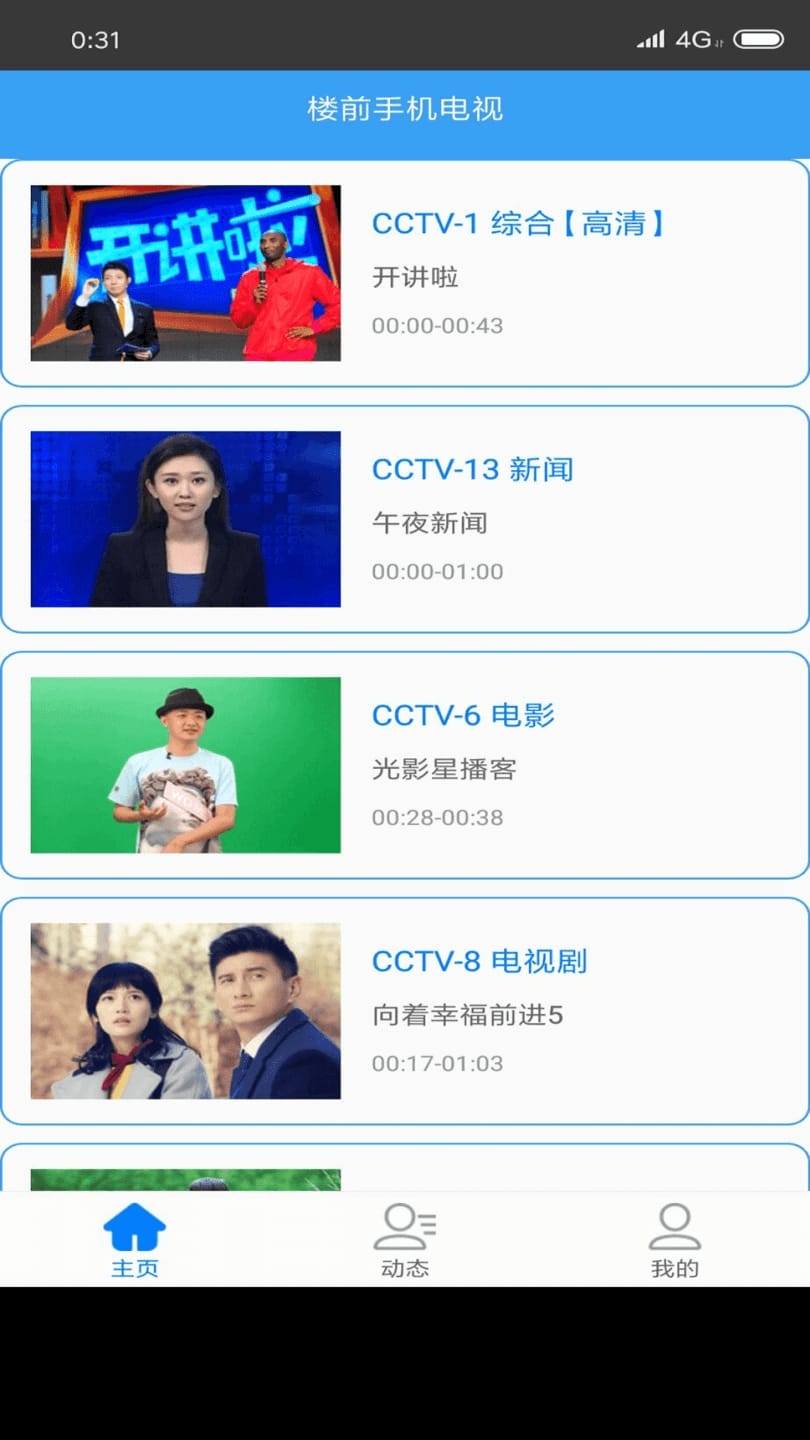Open CCTV-1 综合【高清】channel
The width and height of the screenshot is (810, 1440).
[520, 222]
